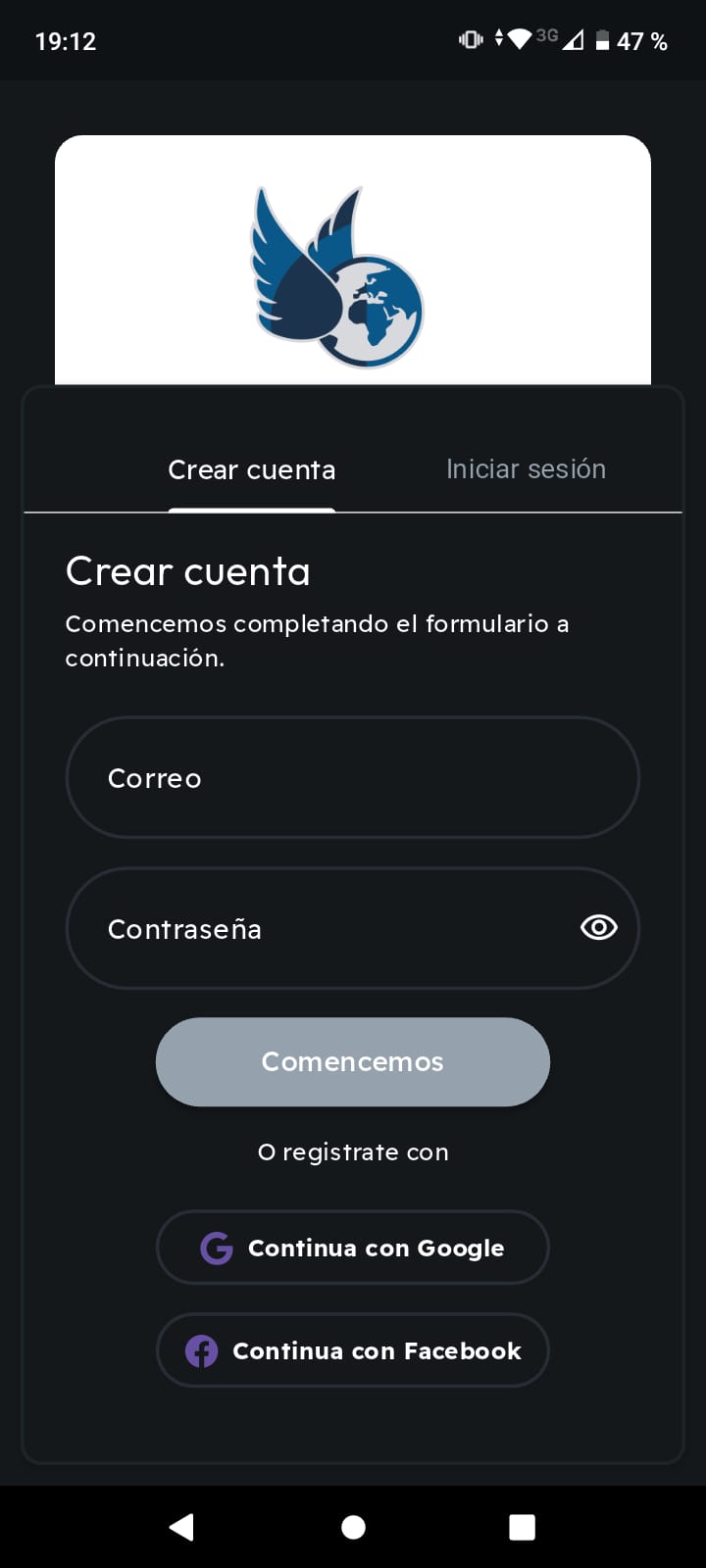Switch to the Iniciar sesión tab

pyautogui.click(x=526, y=469)
